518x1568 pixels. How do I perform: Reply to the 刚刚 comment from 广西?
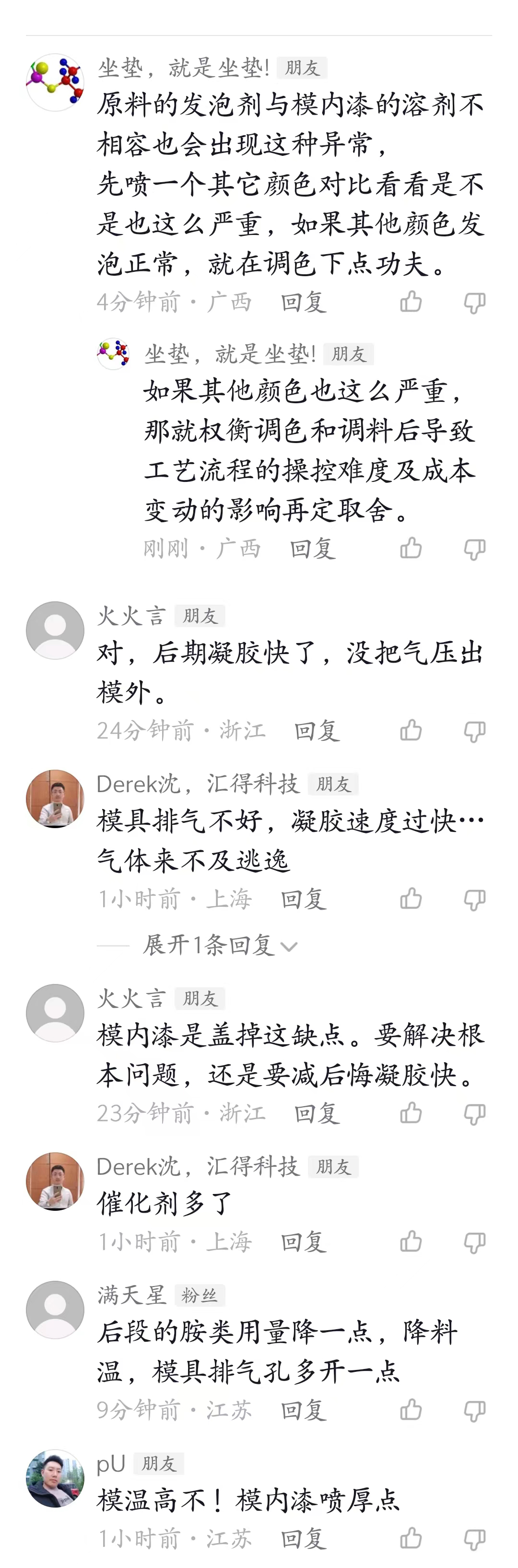312,549
